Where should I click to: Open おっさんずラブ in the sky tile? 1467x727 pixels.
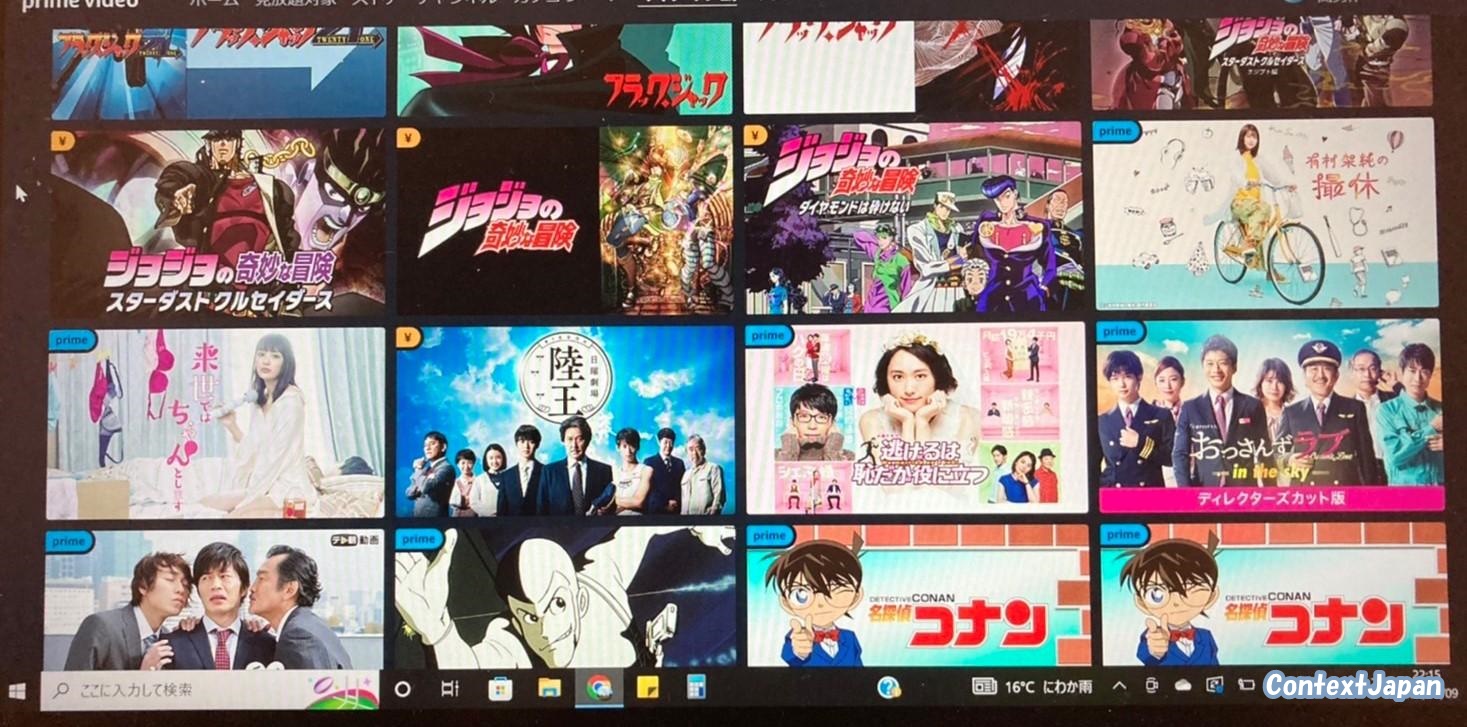tap(1270, 416)
